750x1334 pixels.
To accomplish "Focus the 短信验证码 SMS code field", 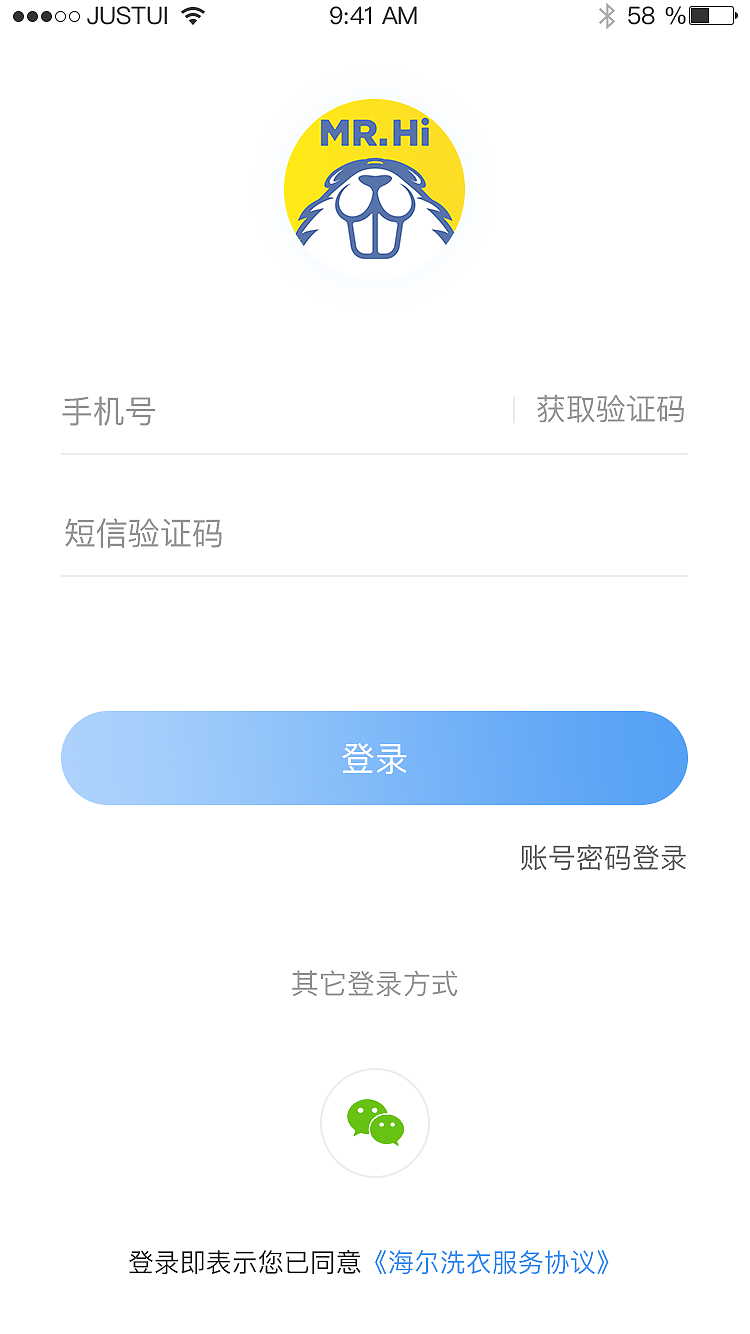I will coord(200,536).
